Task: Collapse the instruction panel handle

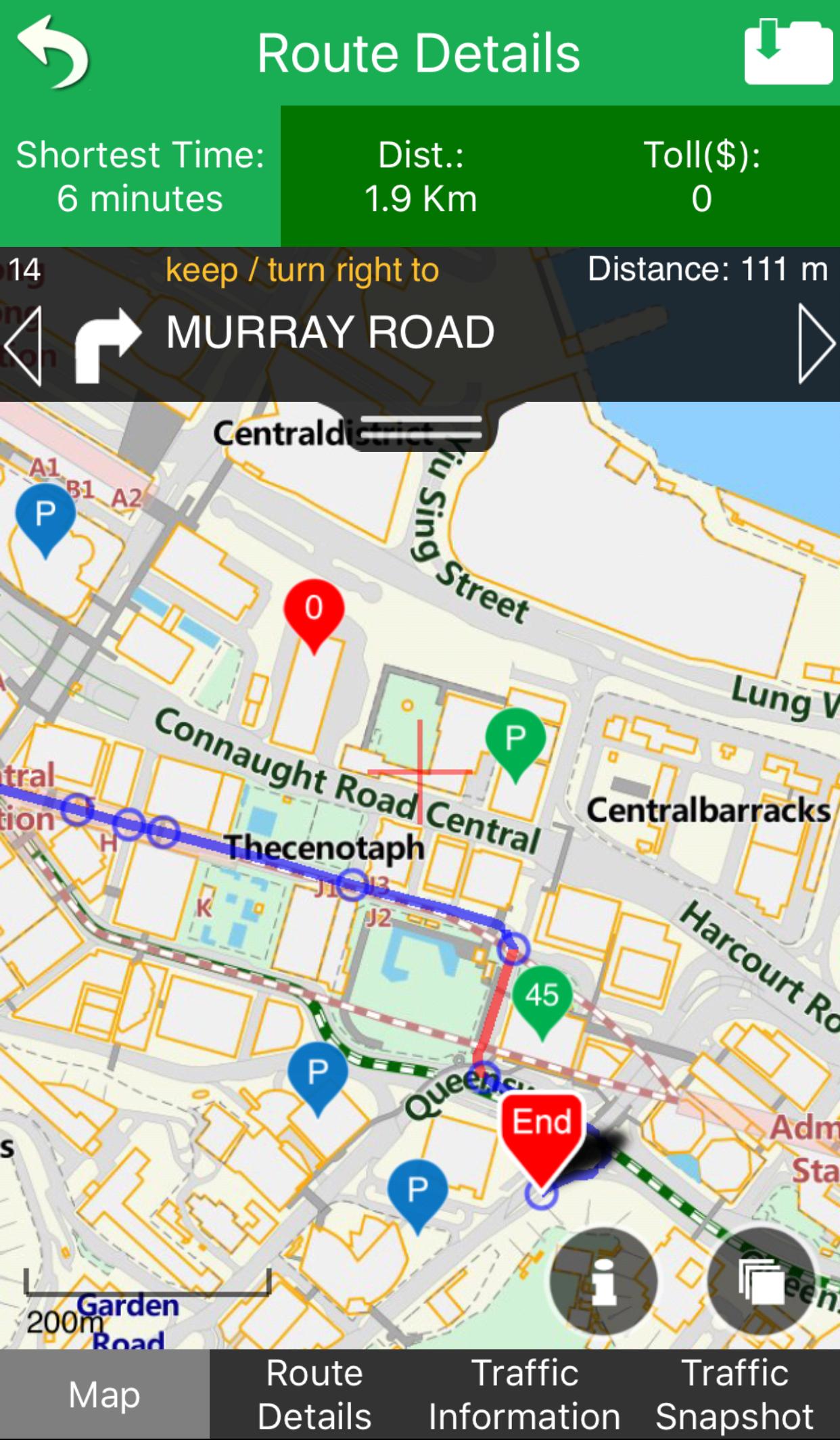Action: 421,428
